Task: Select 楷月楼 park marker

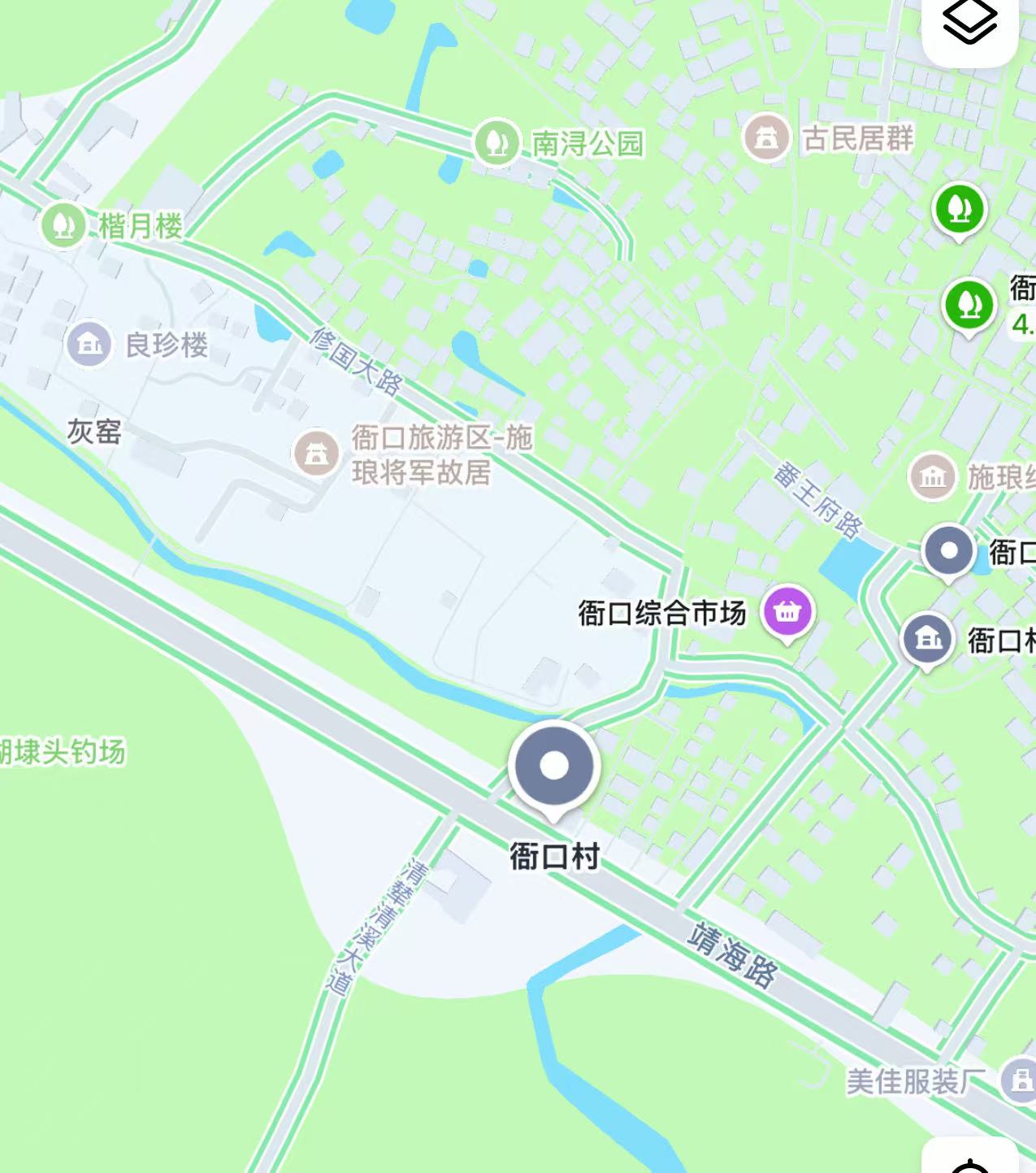Action: click(63, 224)
